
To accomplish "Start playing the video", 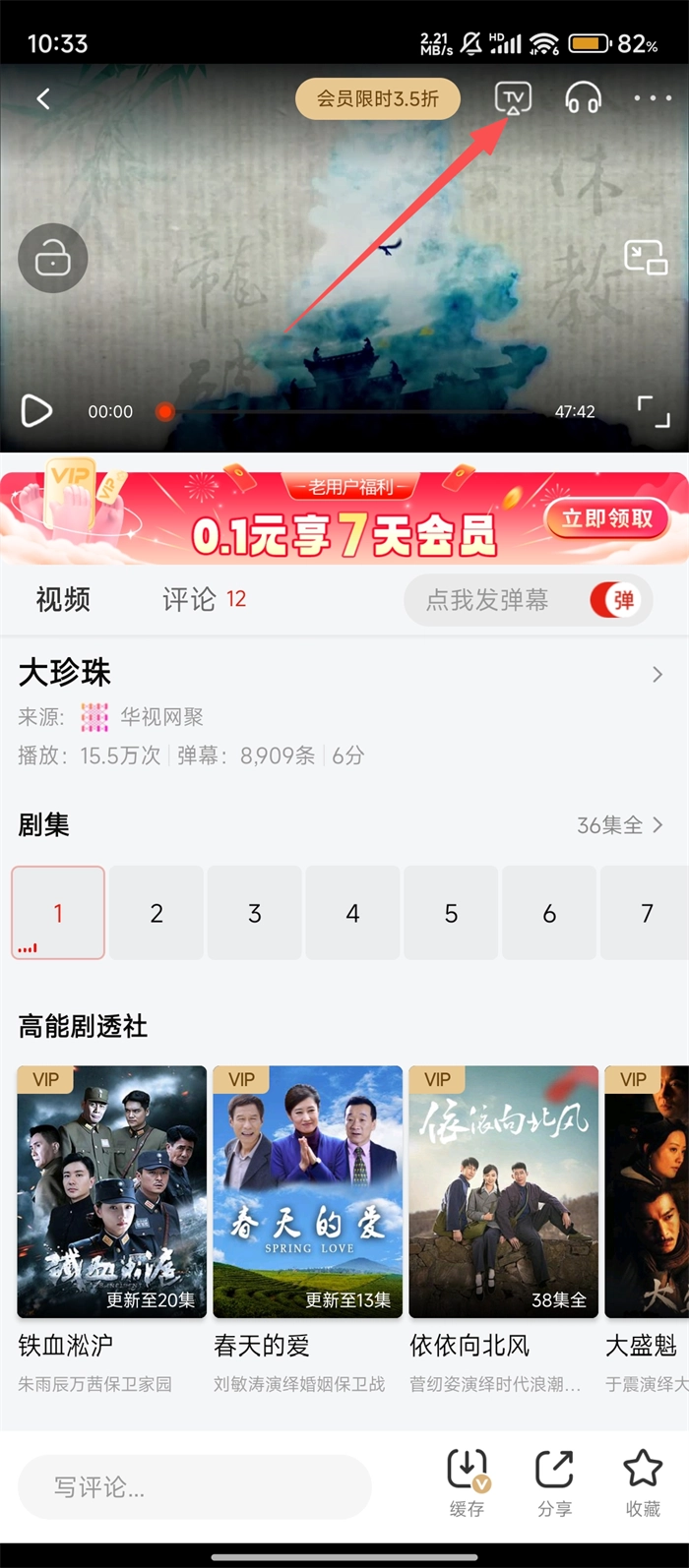I will [36, 411].
